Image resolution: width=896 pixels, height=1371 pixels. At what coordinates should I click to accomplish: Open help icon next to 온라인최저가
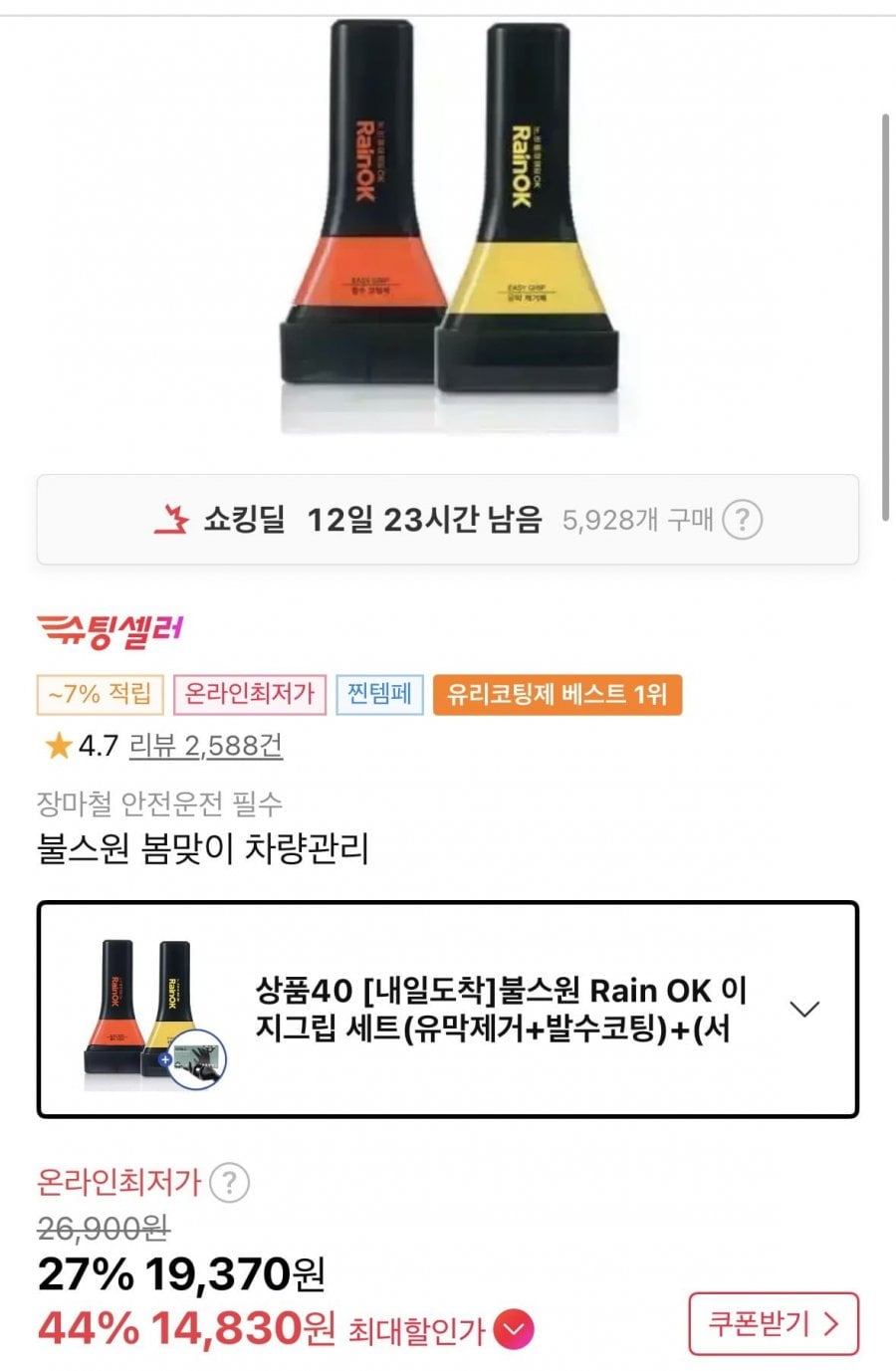point(230,1183)
